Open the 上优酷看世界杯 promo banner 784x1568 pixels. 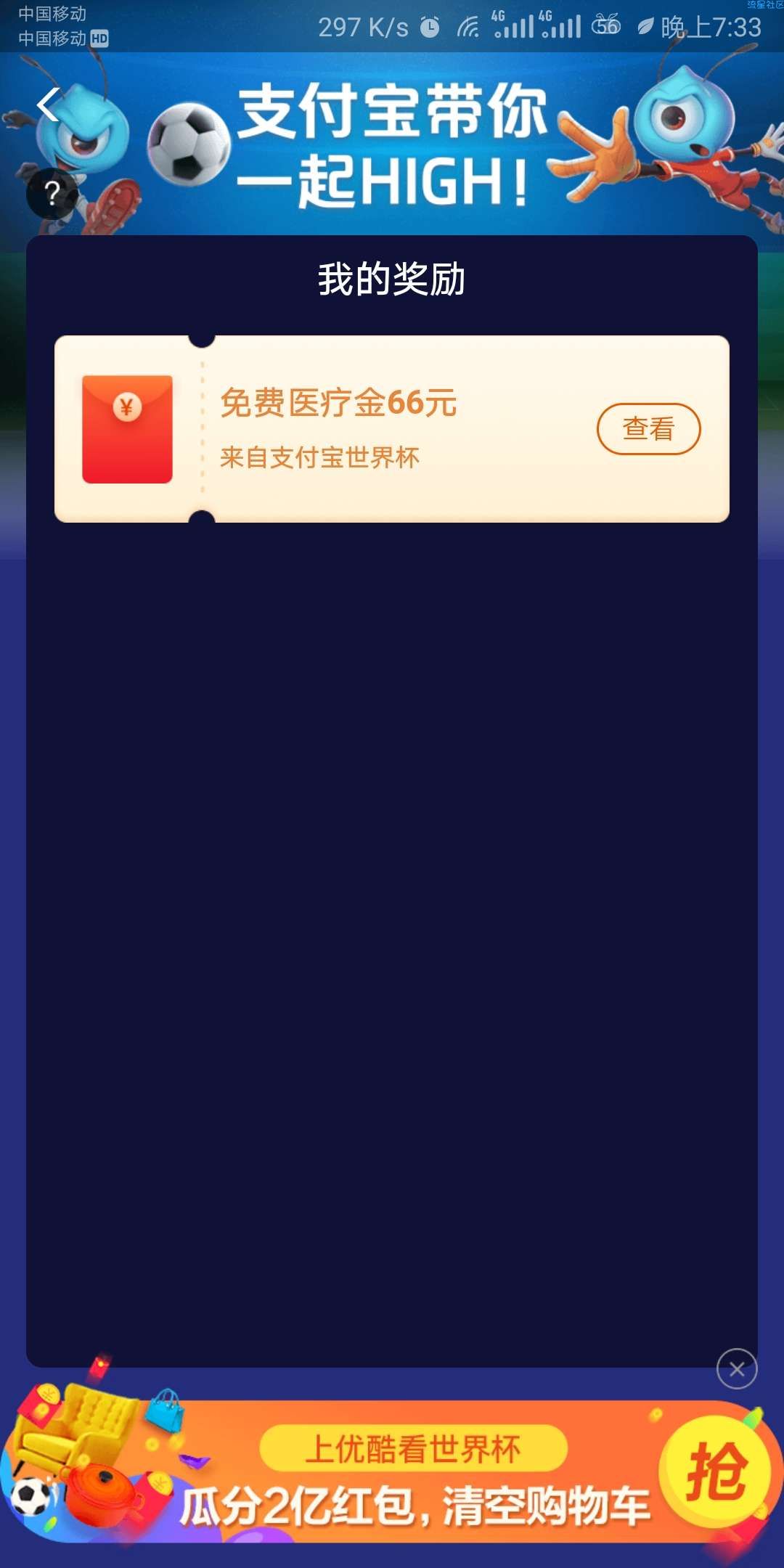click(412, 1474)
